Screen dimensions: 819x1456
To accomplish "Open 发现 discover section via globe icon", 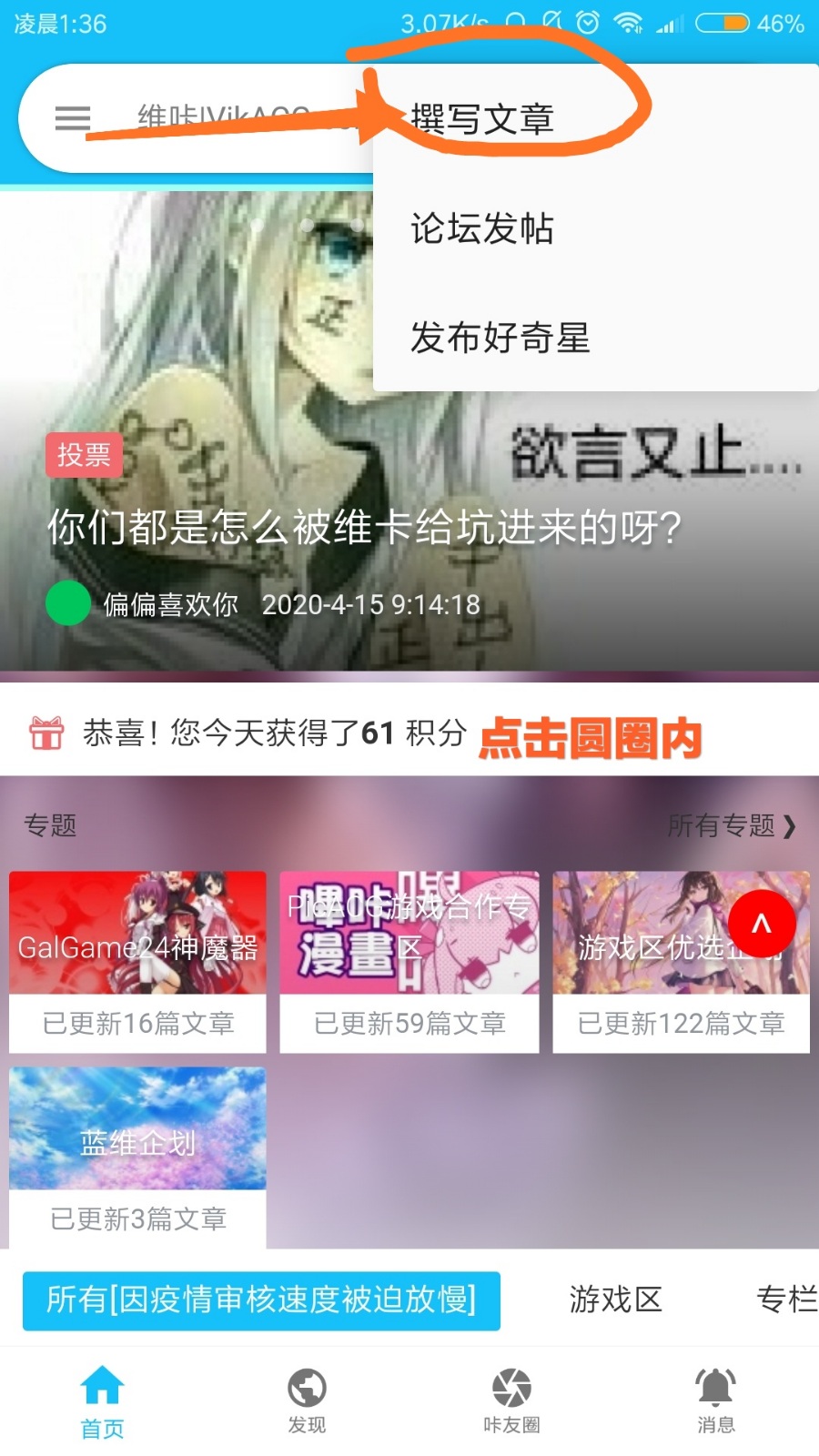I will (x=306, y=1390).
